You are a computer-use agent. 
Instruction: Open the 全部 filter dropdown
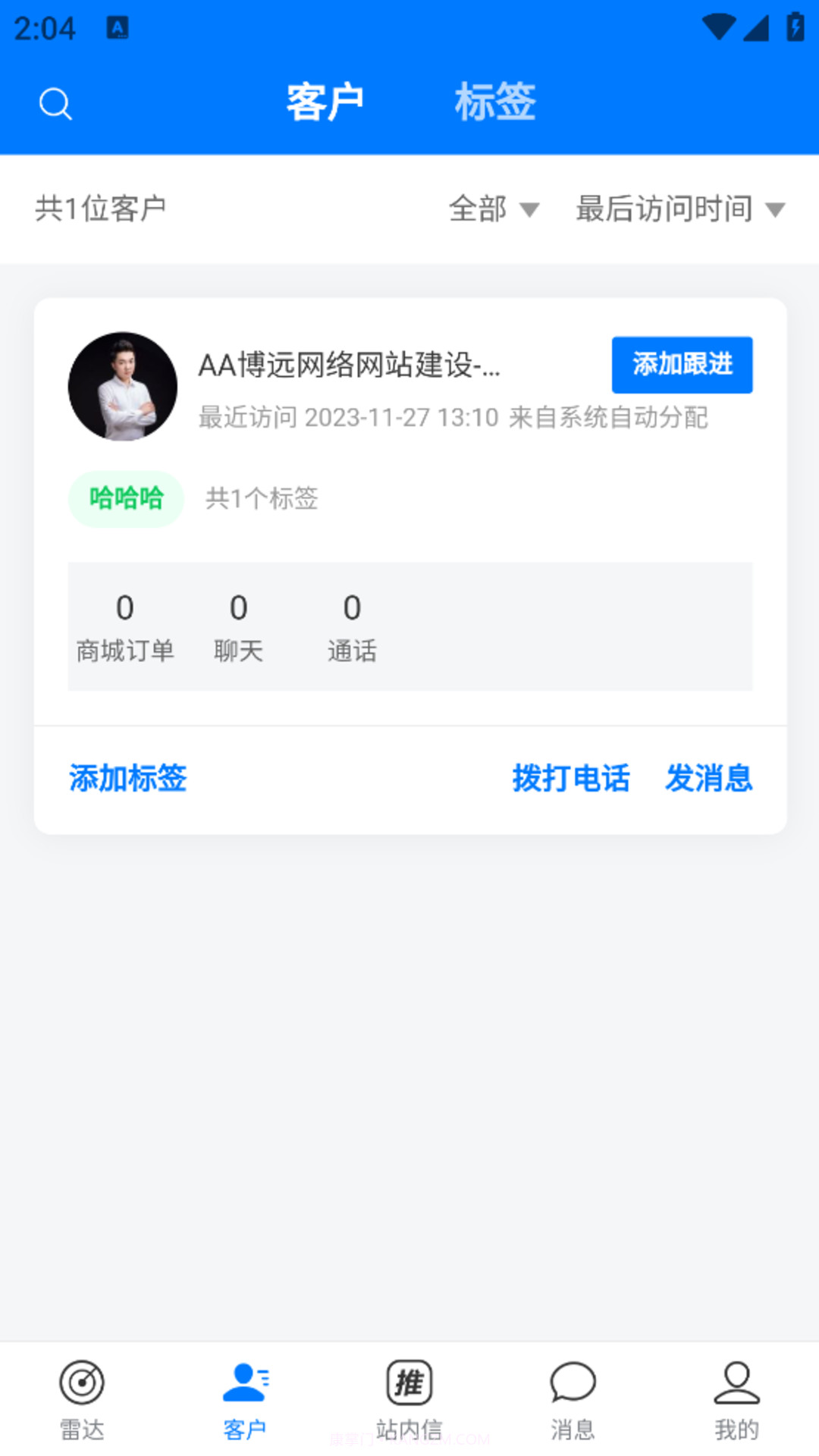point(494,210)
